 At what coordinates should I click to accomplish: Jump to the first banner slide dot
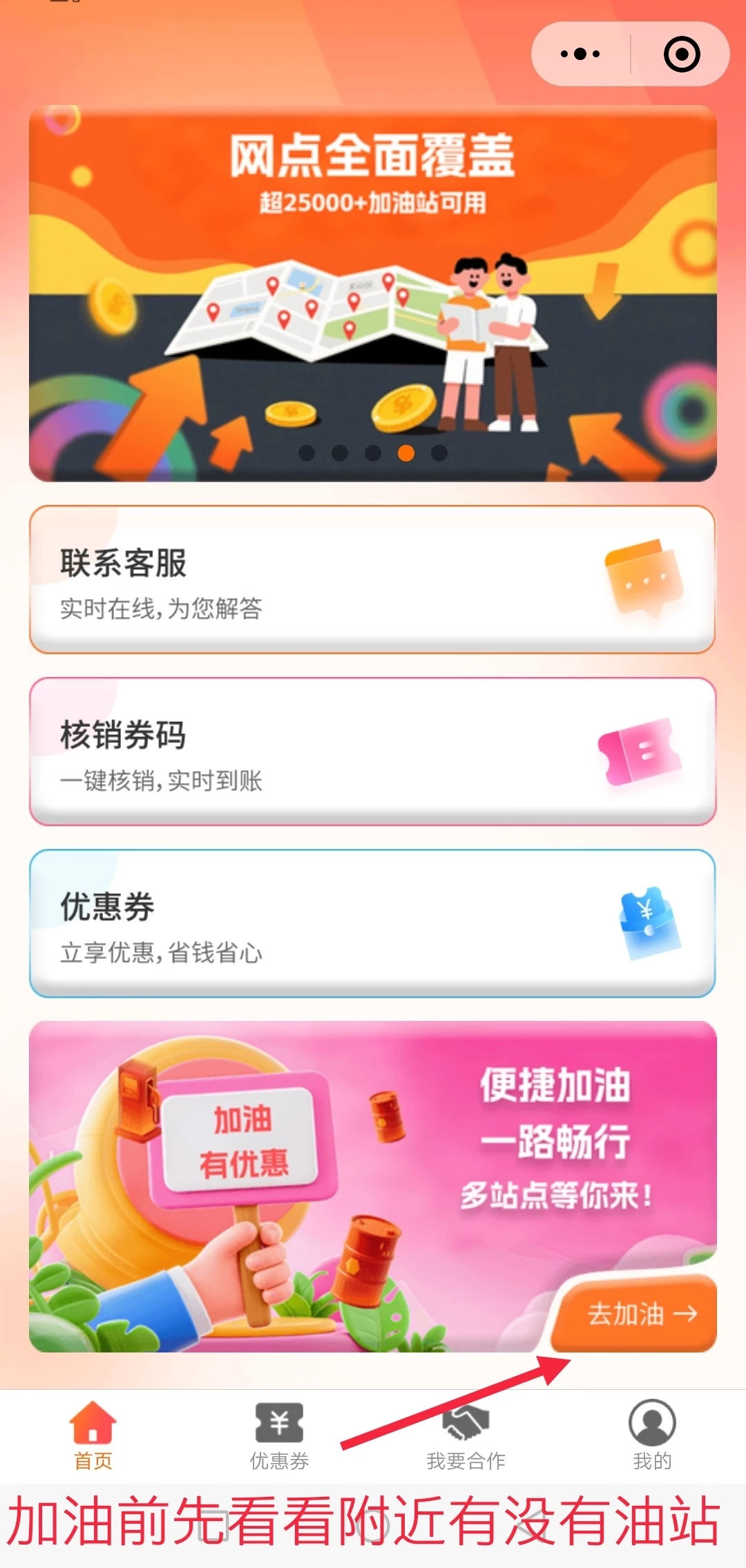307,453
